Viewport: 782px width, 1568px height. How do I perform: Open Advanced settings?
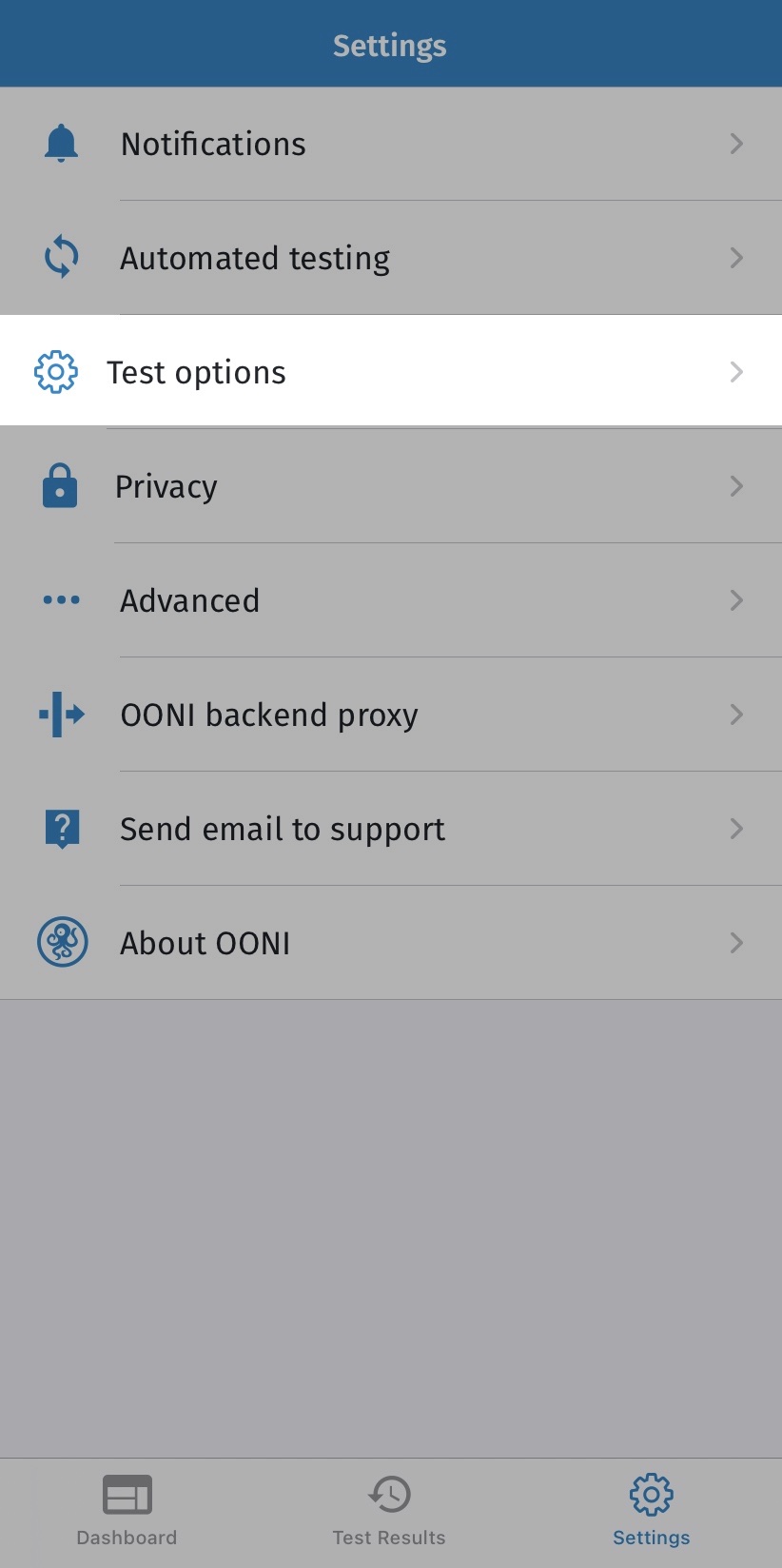[390, 600]
